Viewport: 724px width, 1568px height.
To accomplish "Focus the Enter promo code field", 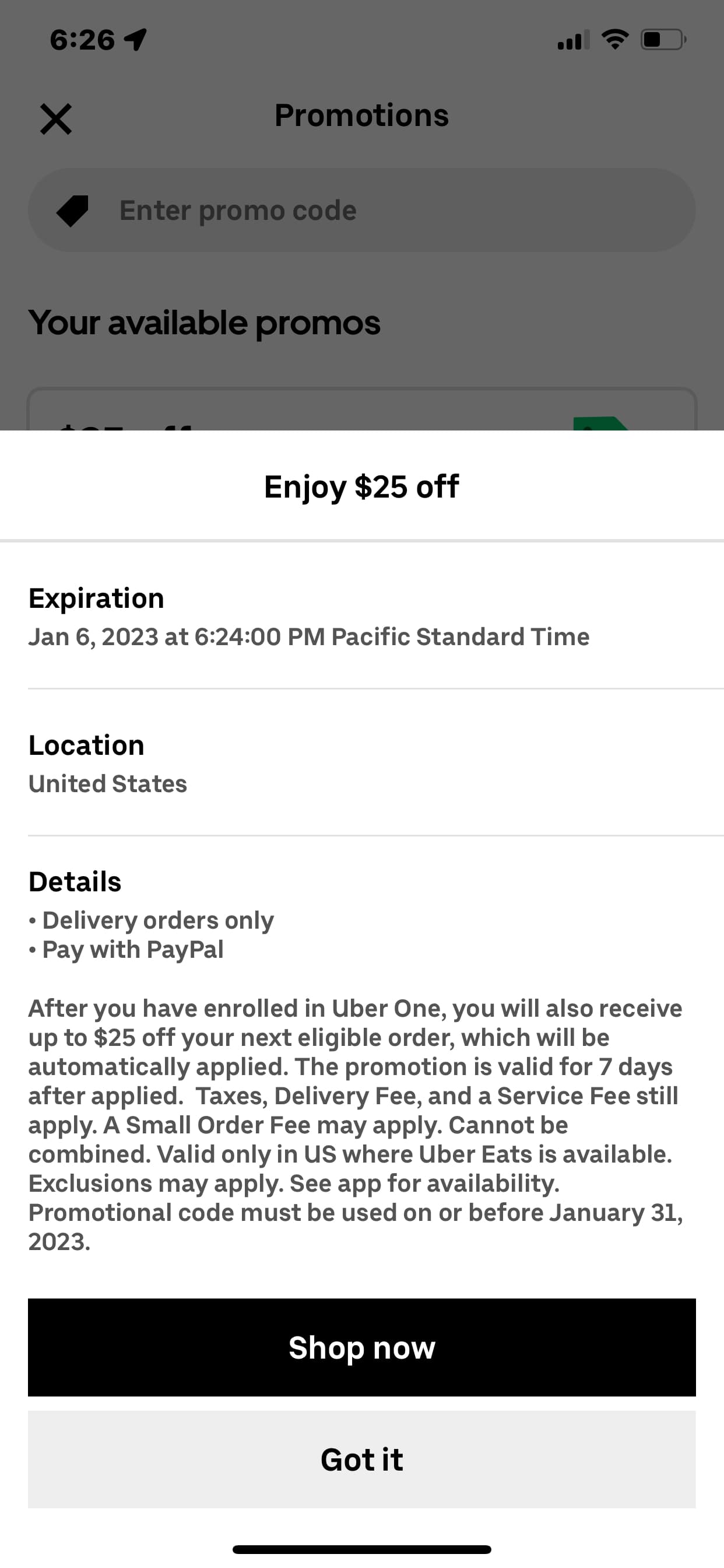I will click(x=361, y=210).
